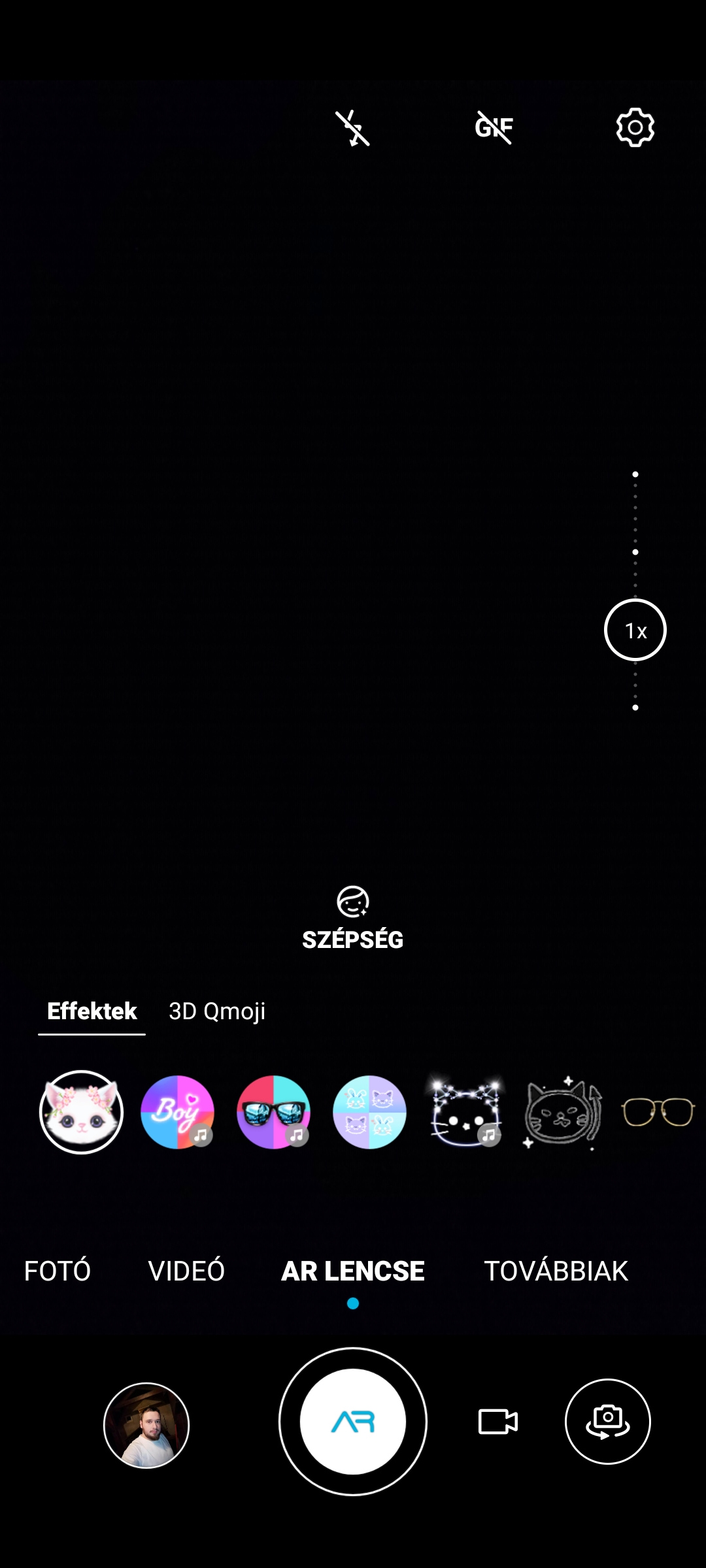Open camera settings gear
Image resolution: width=706 pixels, height=1568 pixels.
[635, 127]
